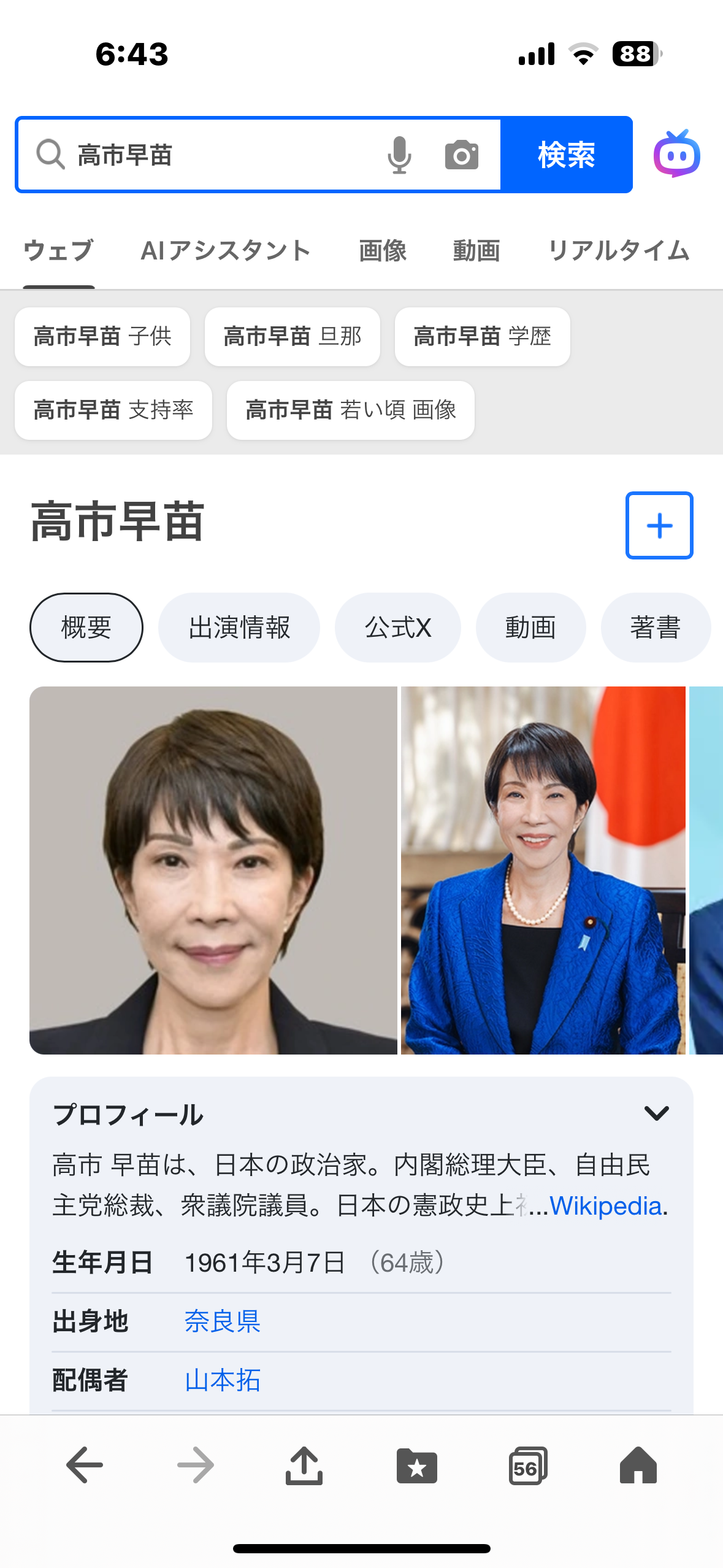Switch to the AIアシスタント tab
Viewport: 723px width, 1568px height.
(225, 251)
